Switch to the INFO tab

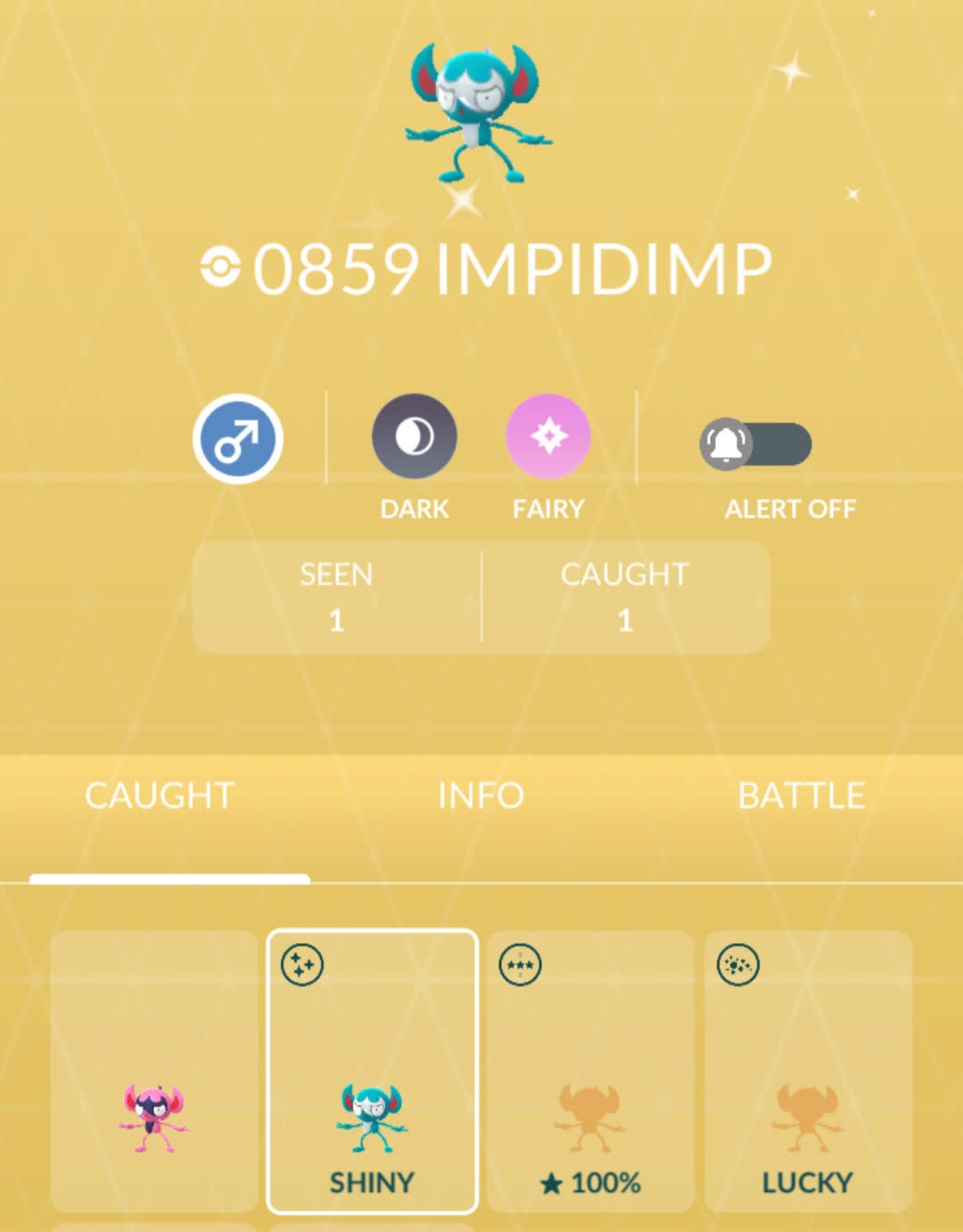point(481,796)
